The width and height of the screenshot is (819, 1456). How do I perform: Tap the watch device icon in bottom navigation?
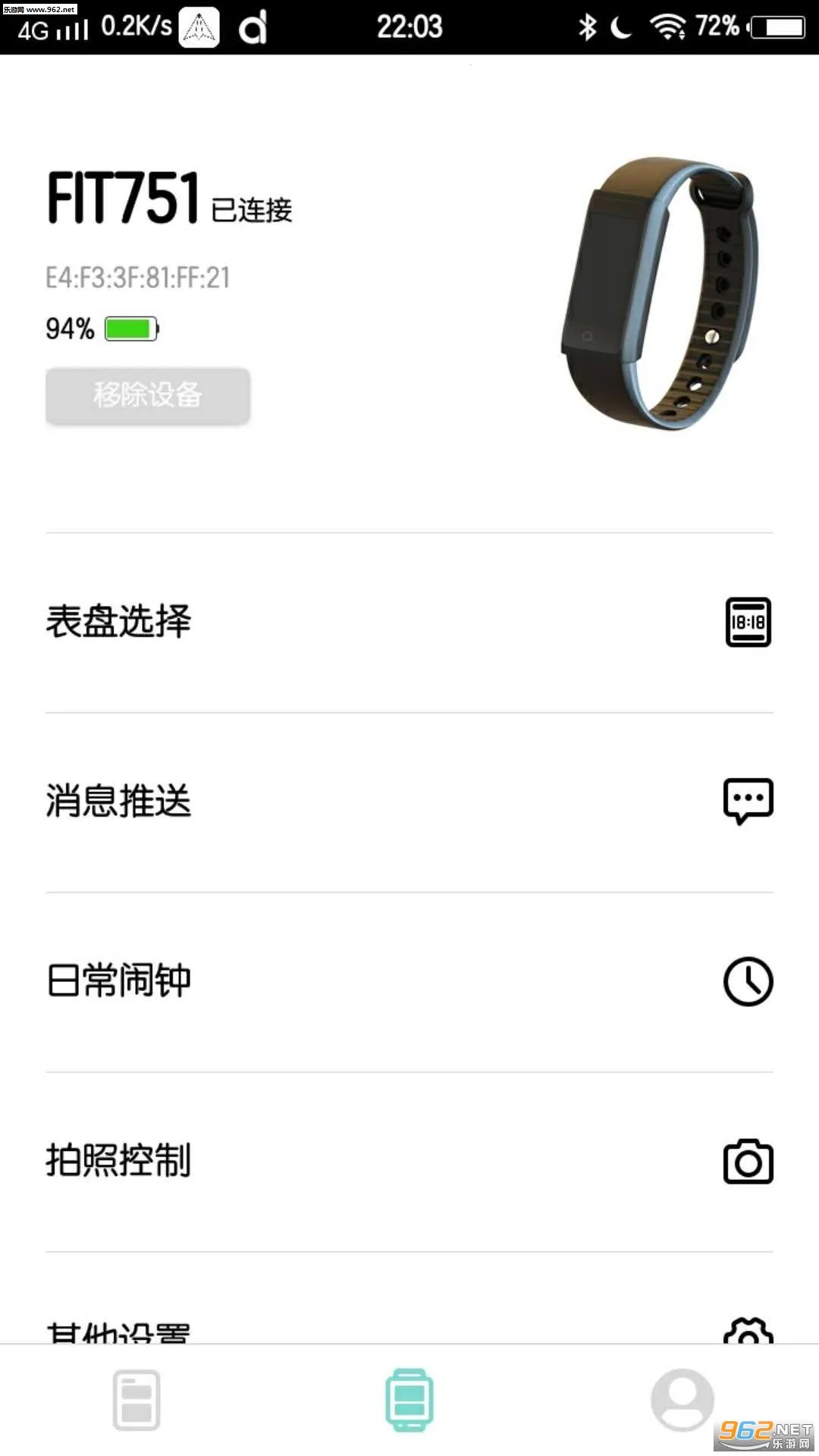[409, 1401]
